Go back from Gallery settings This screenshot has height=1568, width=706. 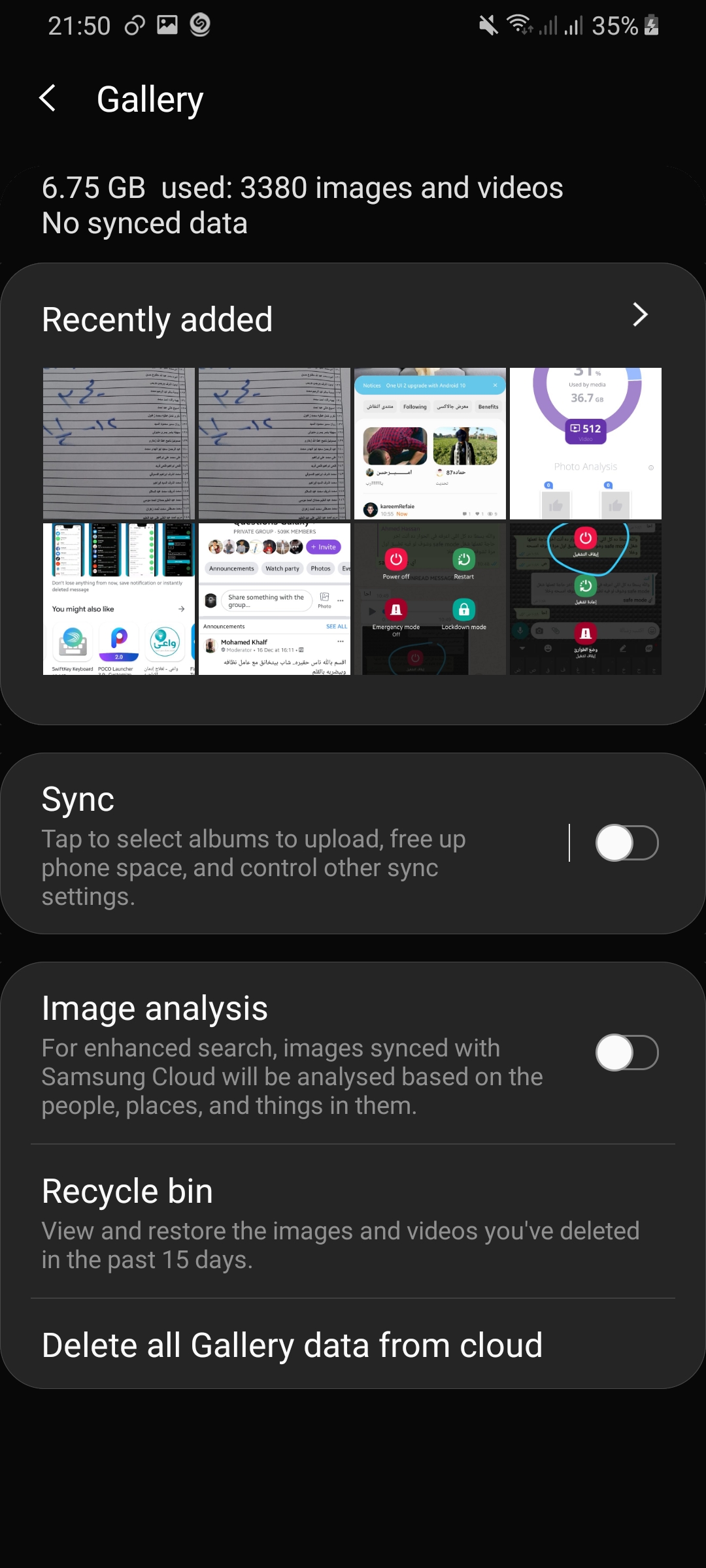click(x=47, y=99)
